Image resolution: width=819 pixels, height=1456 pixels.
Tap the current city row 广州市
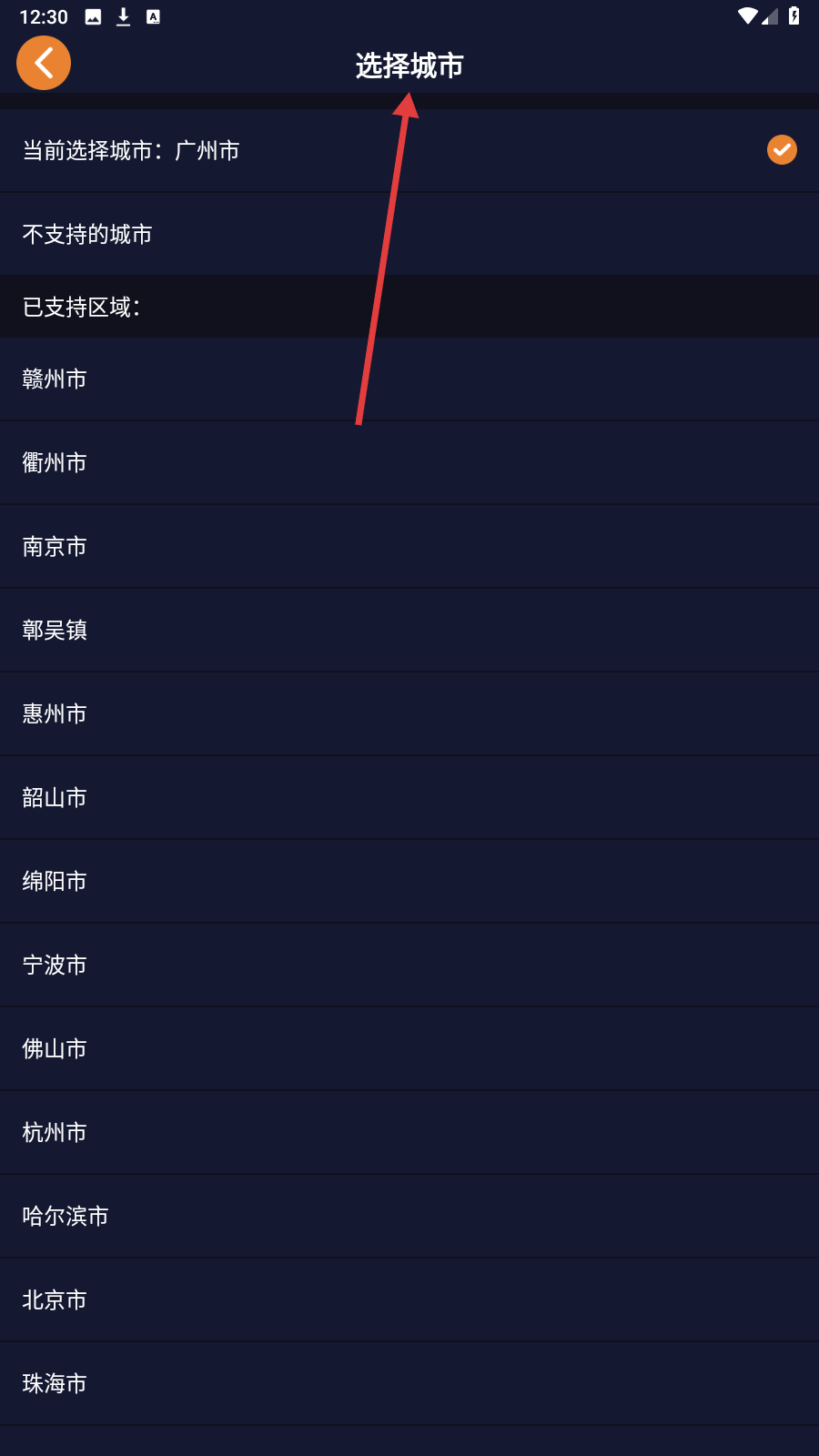pyautogui.click(x=409, y=150)
